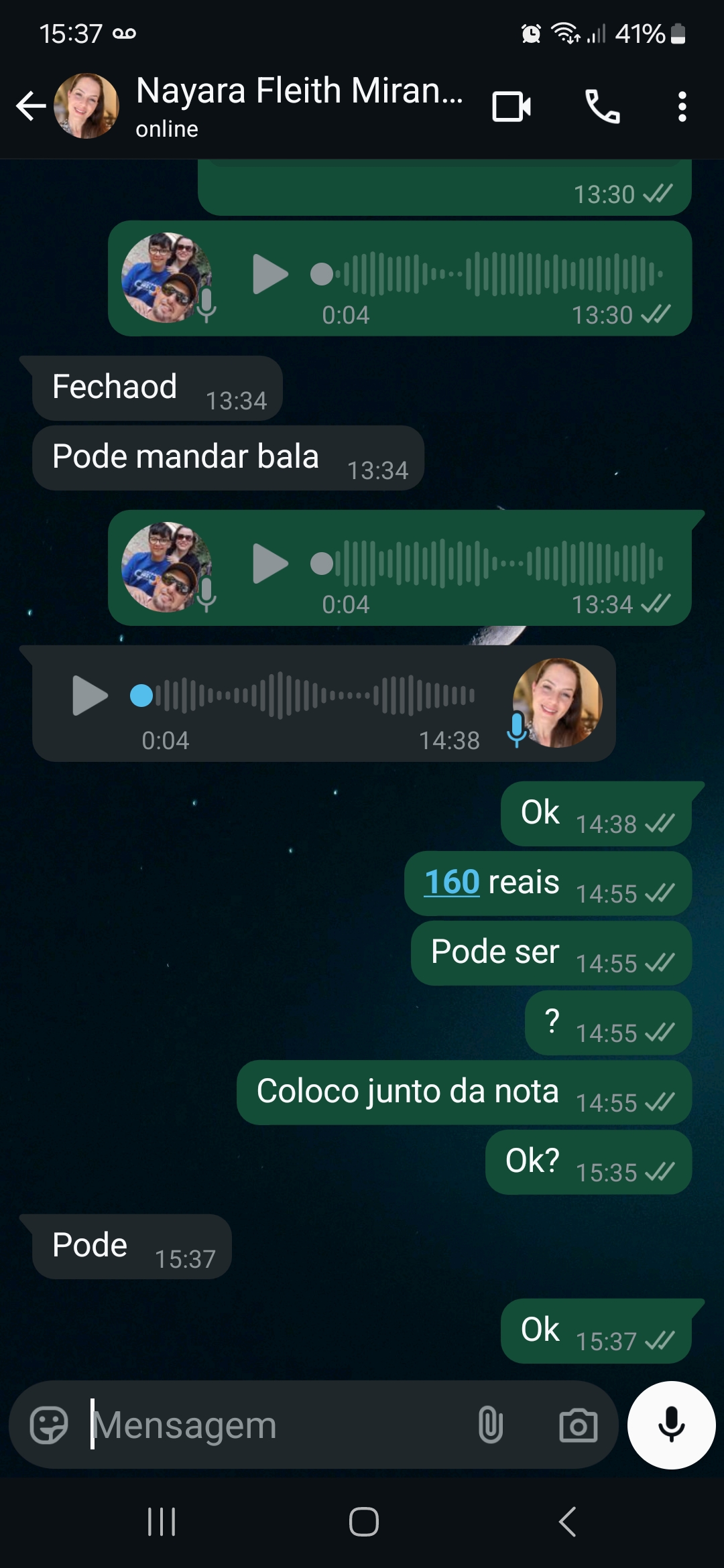Image resolution: width=724 pixels, height=1568 pixels.
Task: Open the emoji and sticker picker
Action: tap(49, 1425)
